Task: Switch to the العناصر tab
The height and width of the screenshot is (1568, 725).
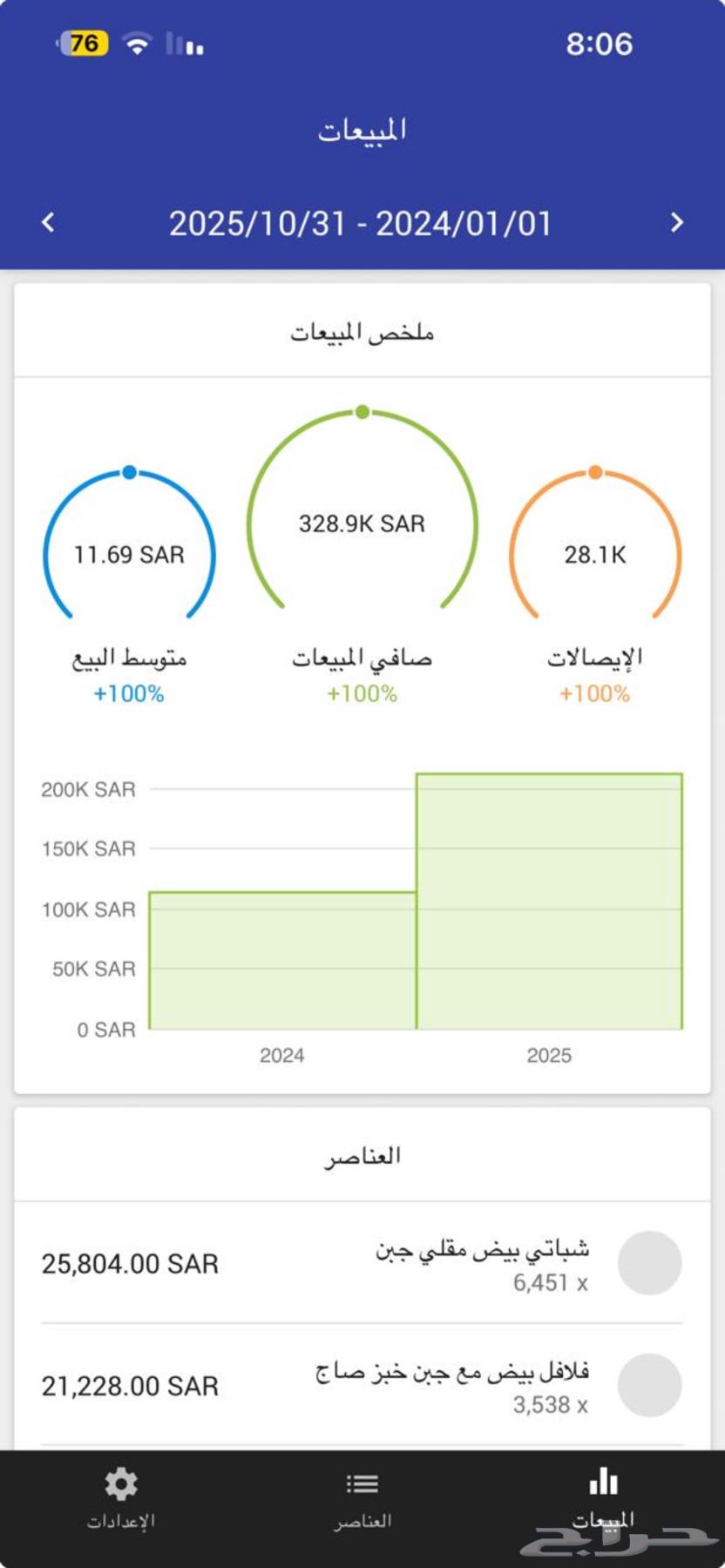Action: pyautogui.click(x=362, y=1498)
